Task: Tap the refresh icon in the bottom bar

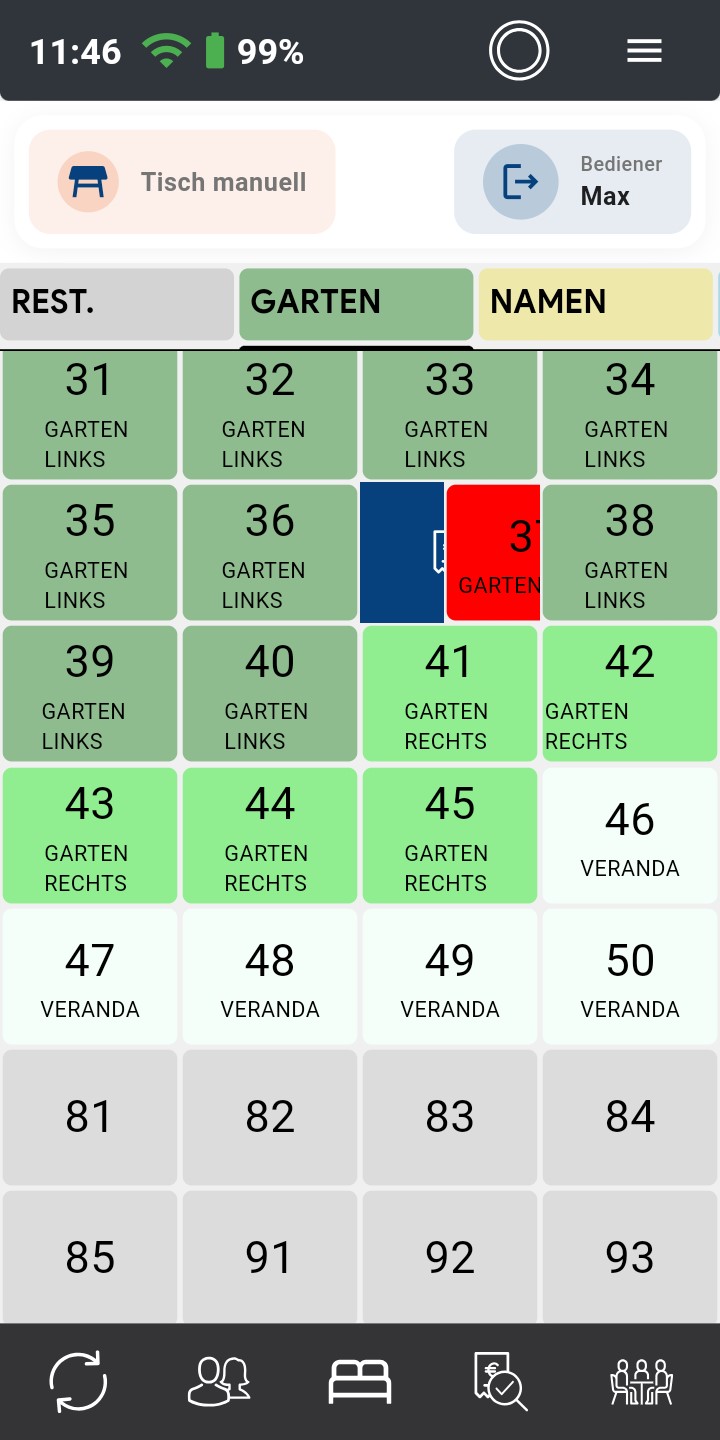Action: (x=78, y=1382)
